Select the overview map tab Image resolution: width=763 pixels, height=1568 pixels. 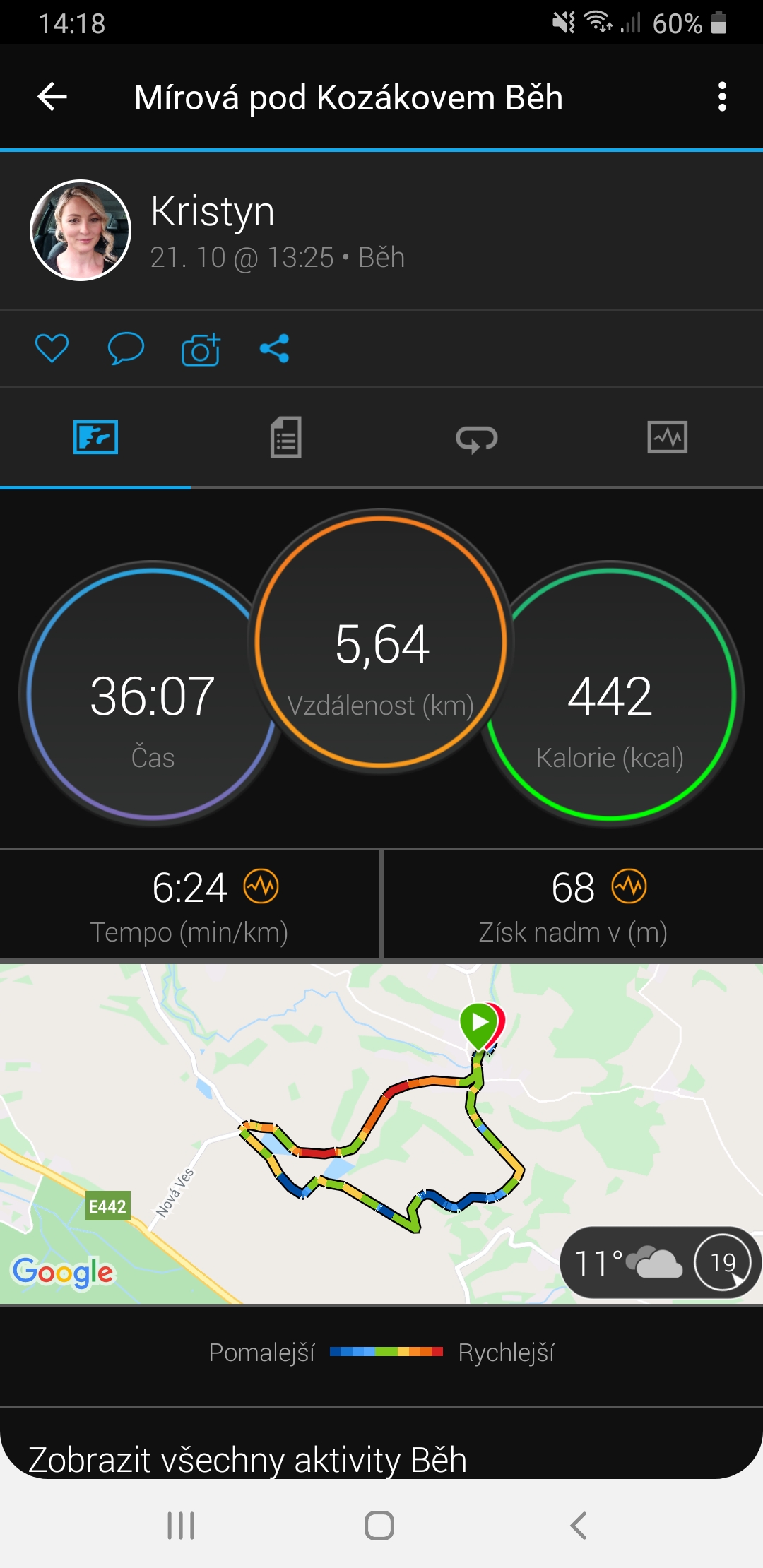click(x=95, y=437)
